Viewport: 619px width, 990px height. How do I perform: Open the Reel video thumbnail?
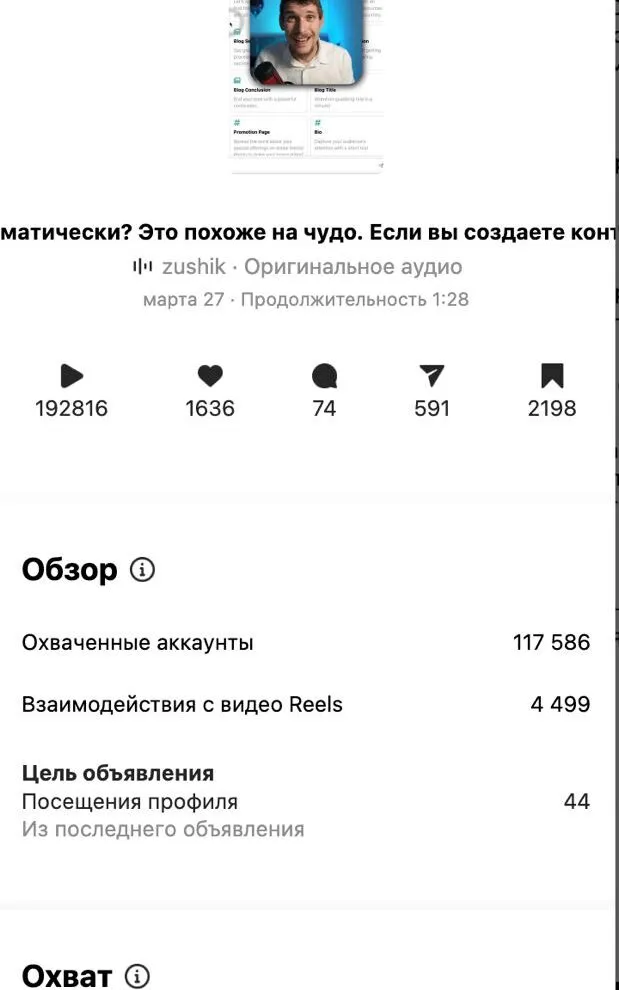(308, 86)
